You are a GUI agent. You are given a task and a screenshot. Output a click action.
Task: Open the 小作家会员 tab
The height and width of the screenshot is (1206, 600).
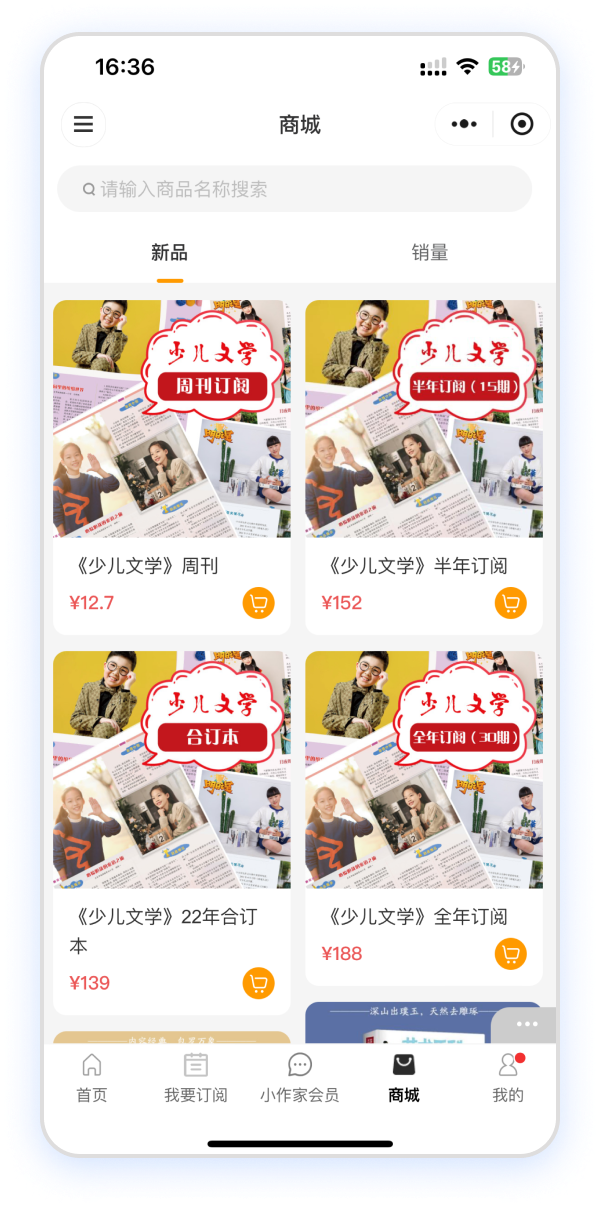[299, 1077]
